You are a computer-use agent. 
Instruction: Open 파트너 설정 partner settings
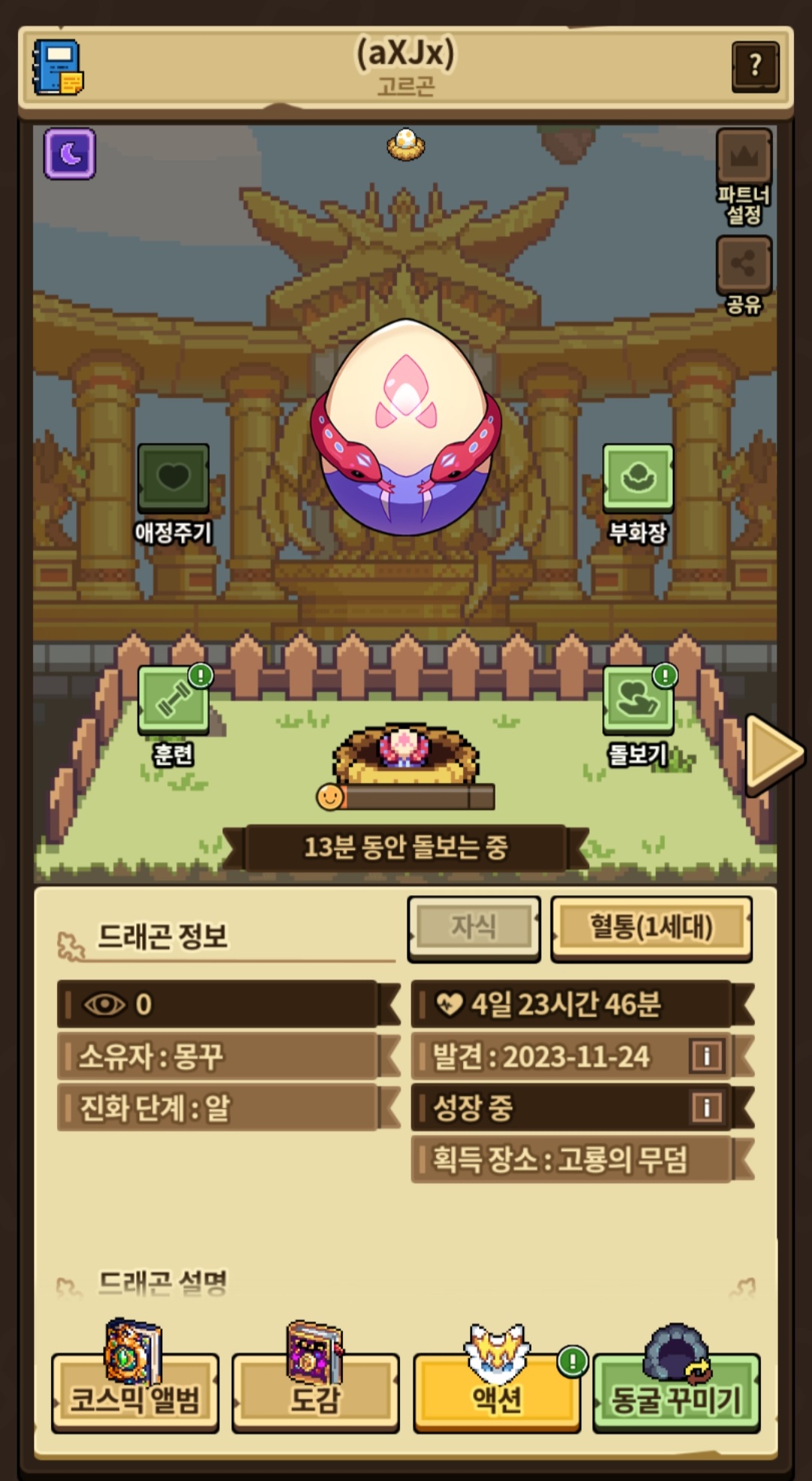click(744, 159)
